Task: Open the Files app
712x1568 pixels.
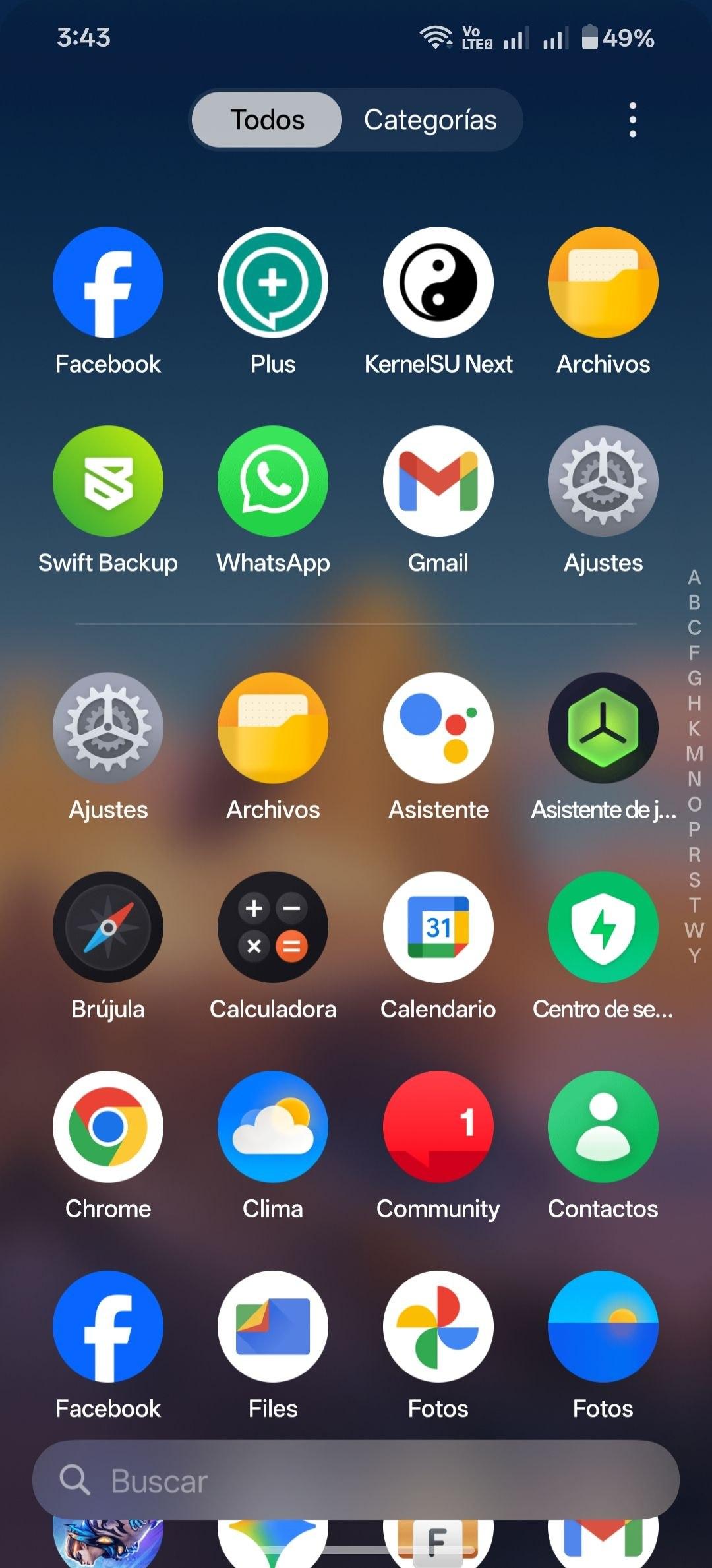Action: (273, 1327)
